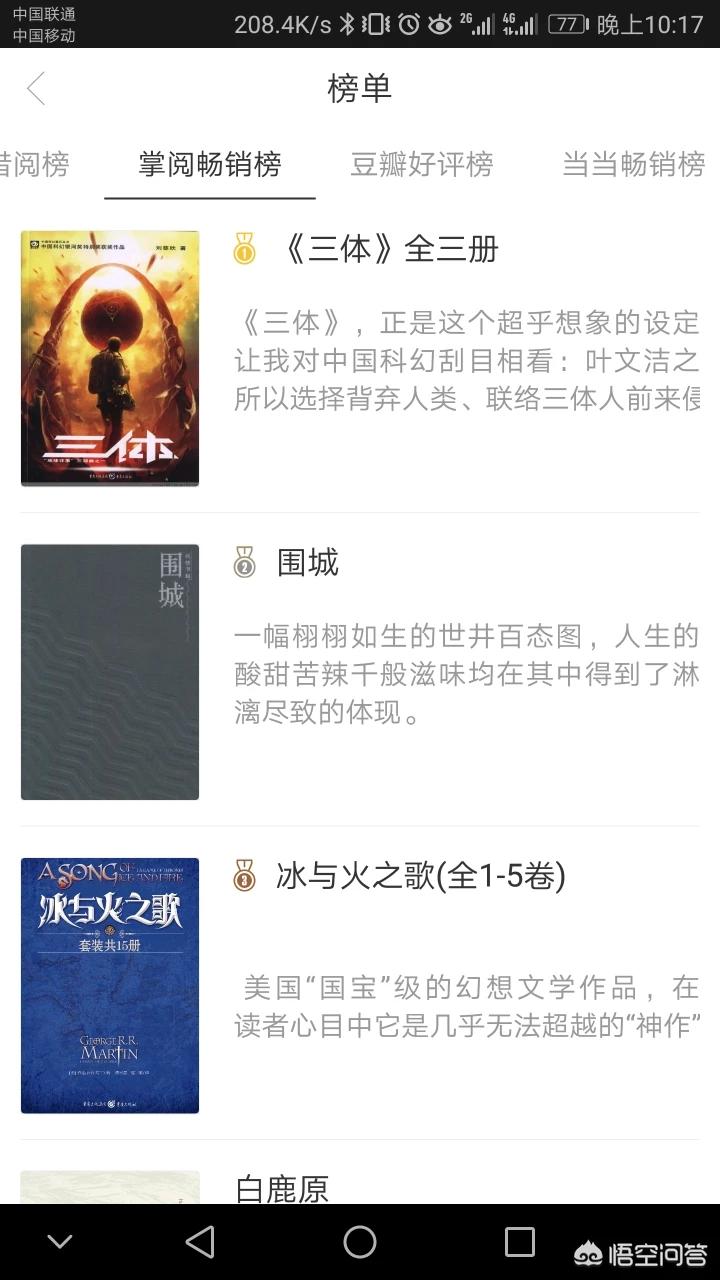Tap the 冰与火之歌 book cover
Image resolution: width=720 pixels, height=1280 pixels.
tap(110, 985)
